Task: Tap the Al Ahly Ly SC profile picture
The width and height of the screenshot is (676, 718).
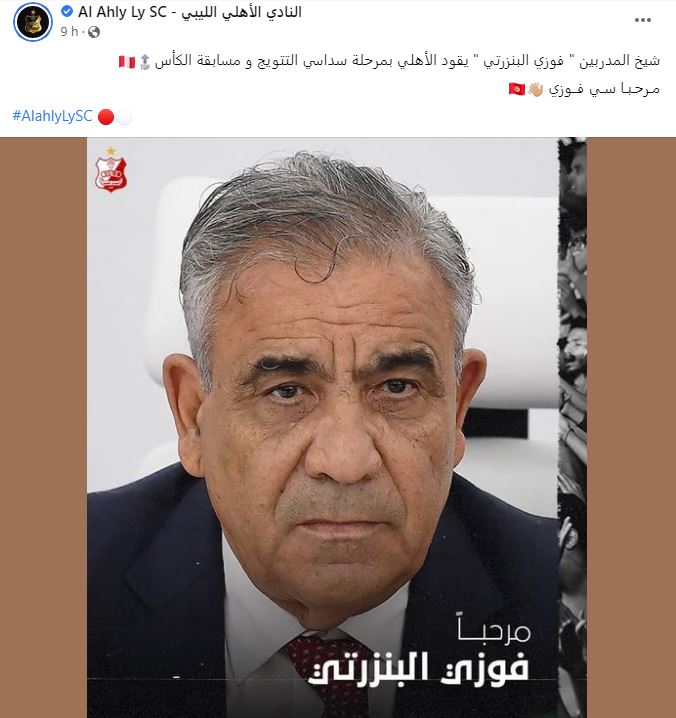Action: click(33, 21)
